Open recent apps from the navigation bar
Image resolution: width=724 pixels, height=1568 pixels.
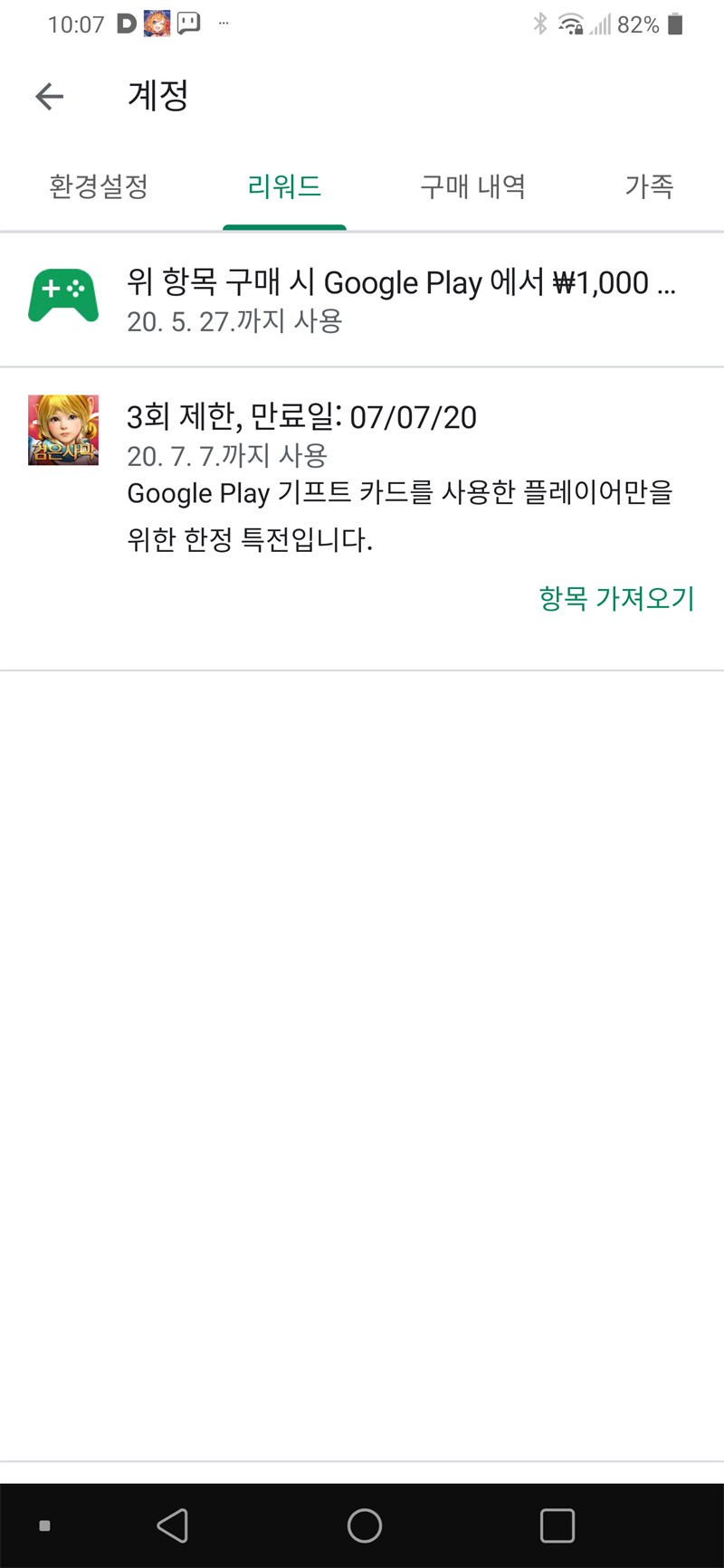(557, 1525)
